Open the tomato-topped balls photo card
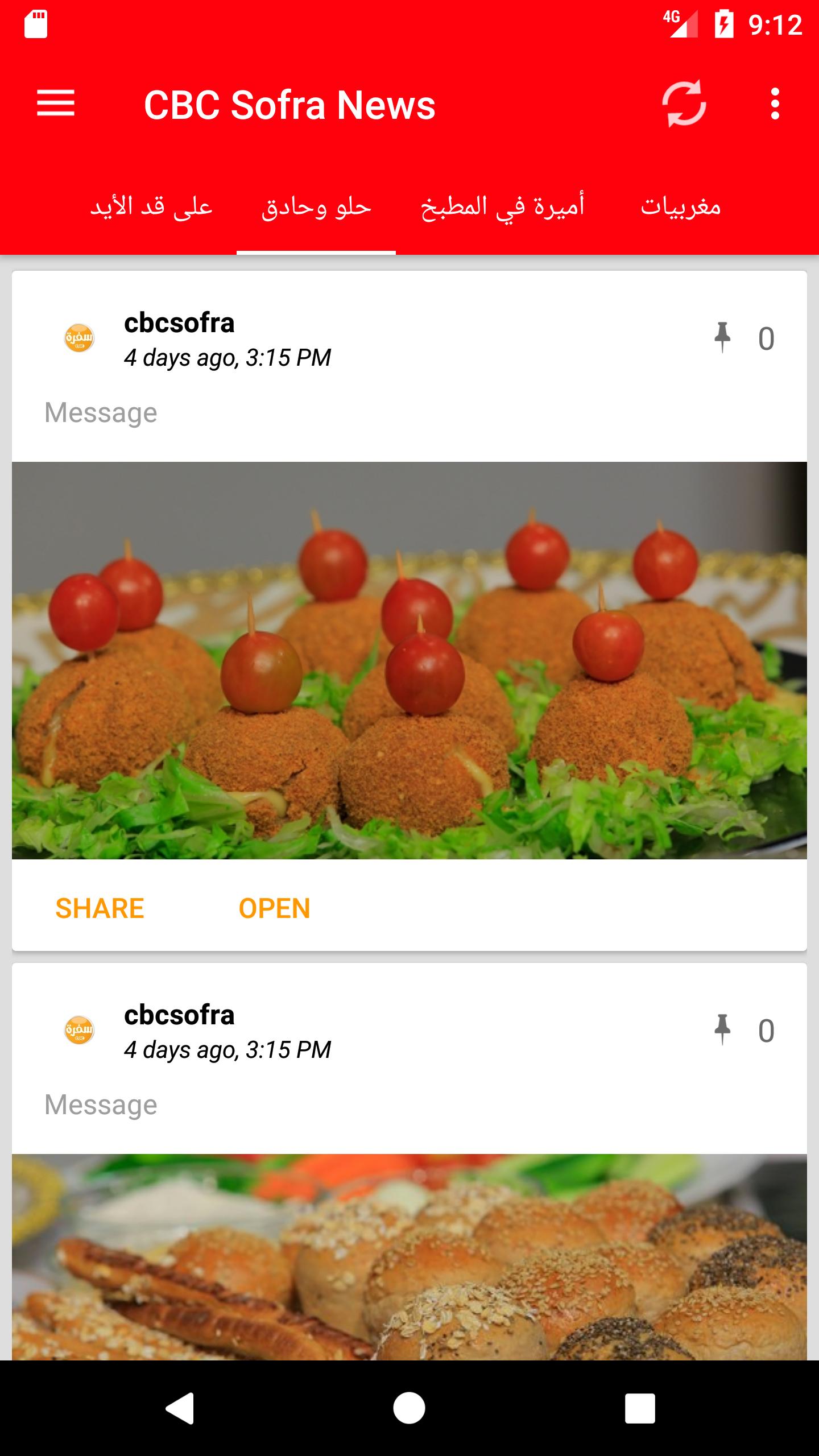 409,660
